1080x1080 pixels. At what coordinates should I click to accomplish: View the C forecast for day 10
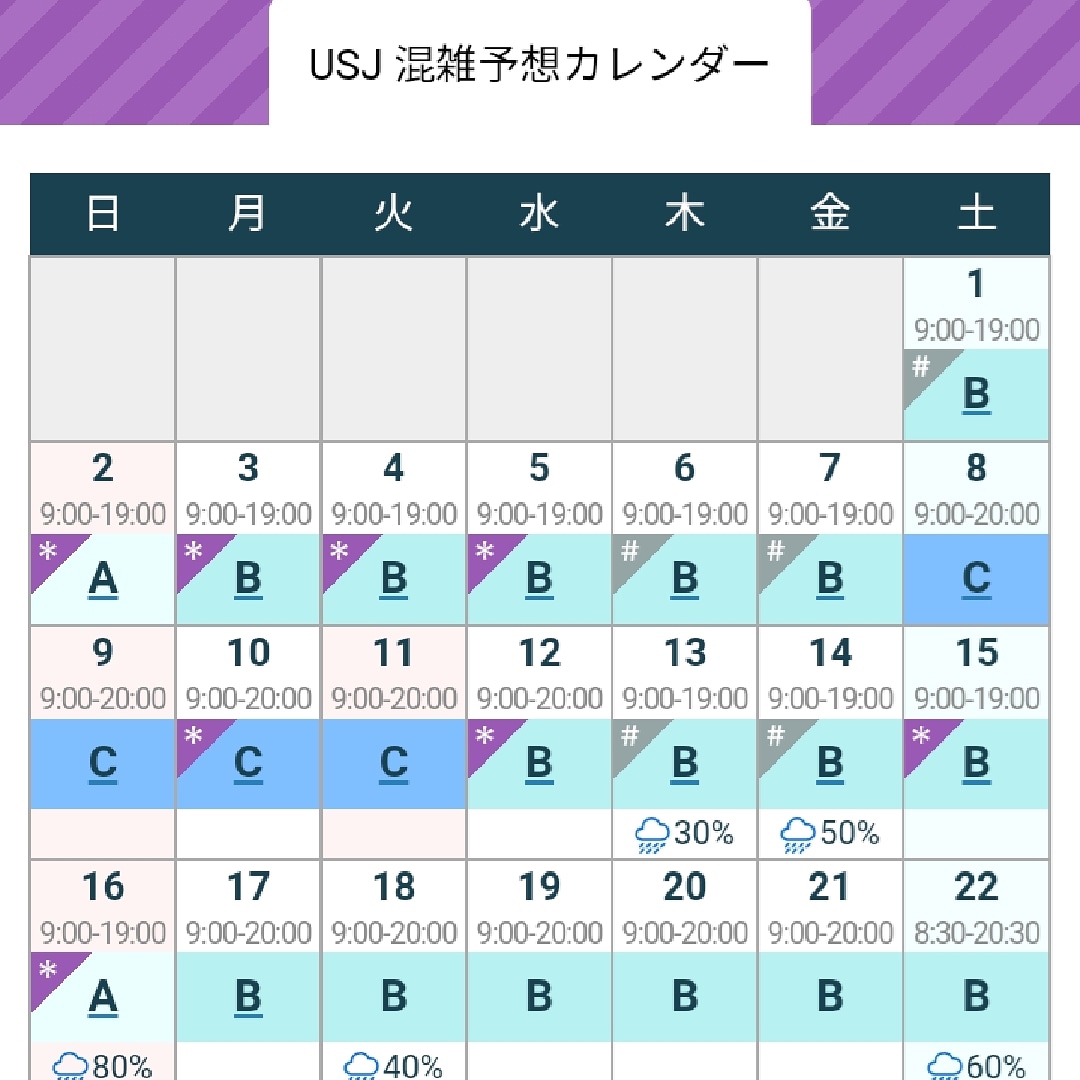point(248,764)
